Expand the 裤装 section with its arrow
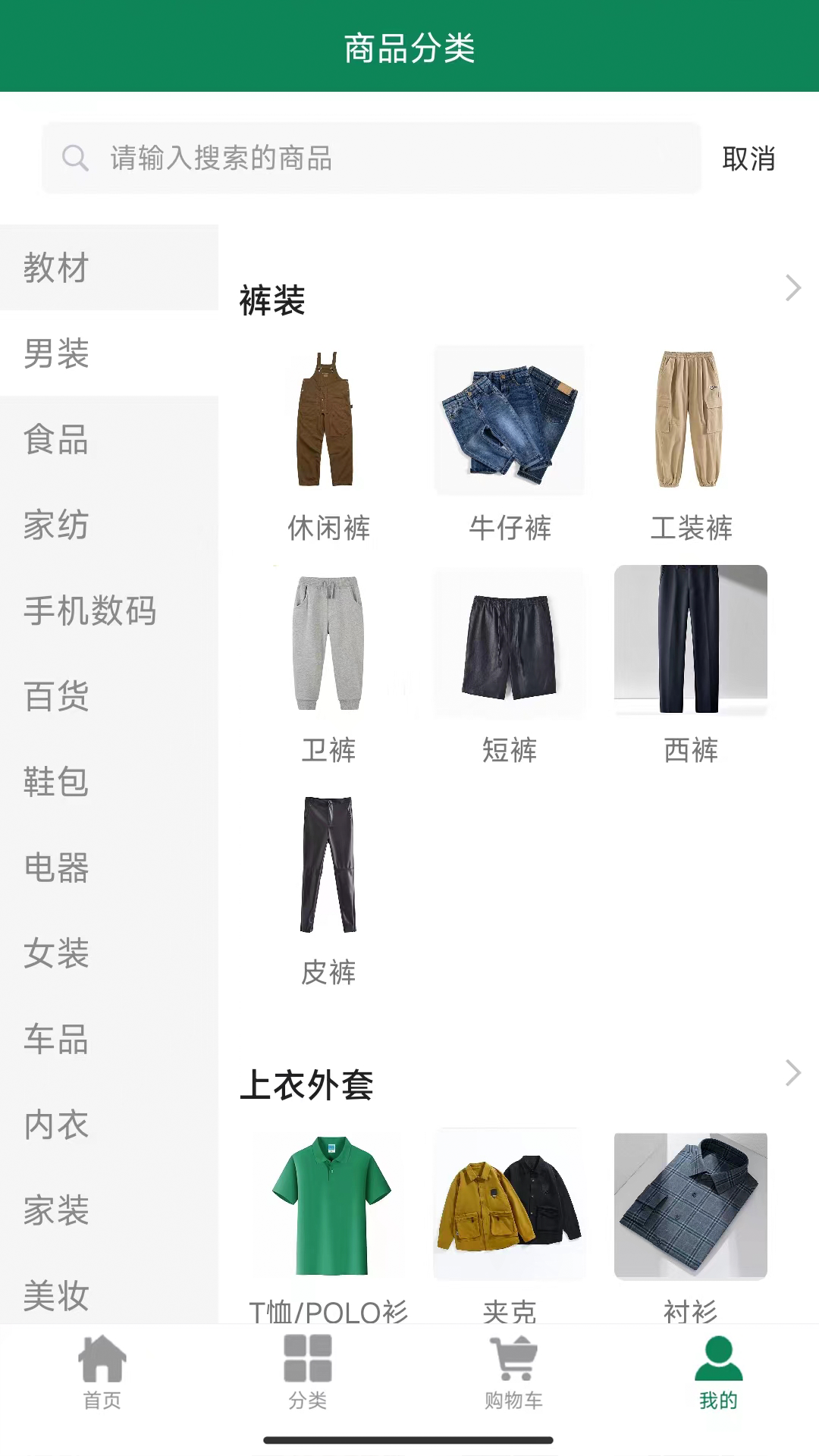 click(792, 288)
